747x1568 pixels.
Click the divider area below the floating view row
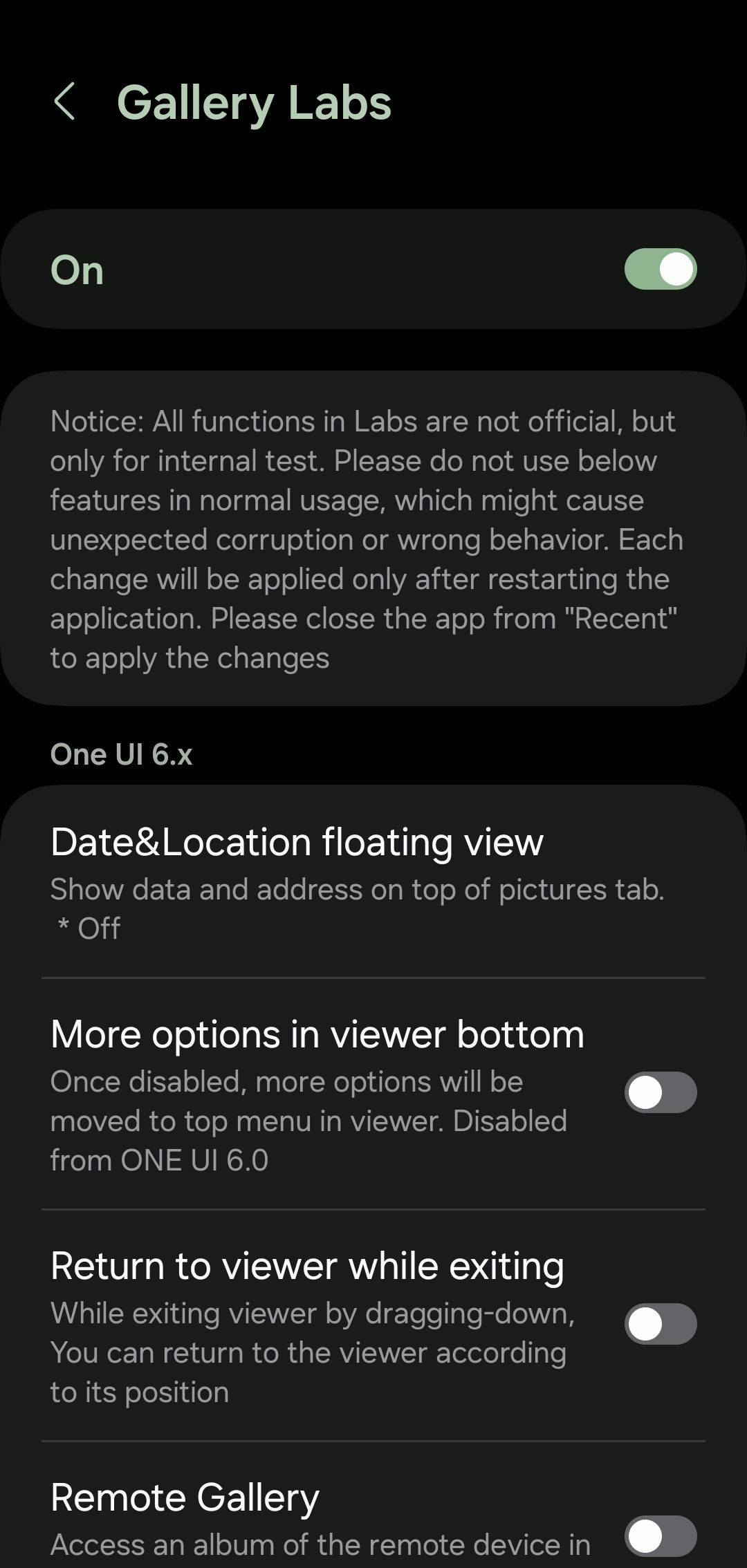click(x=373, y=976)
